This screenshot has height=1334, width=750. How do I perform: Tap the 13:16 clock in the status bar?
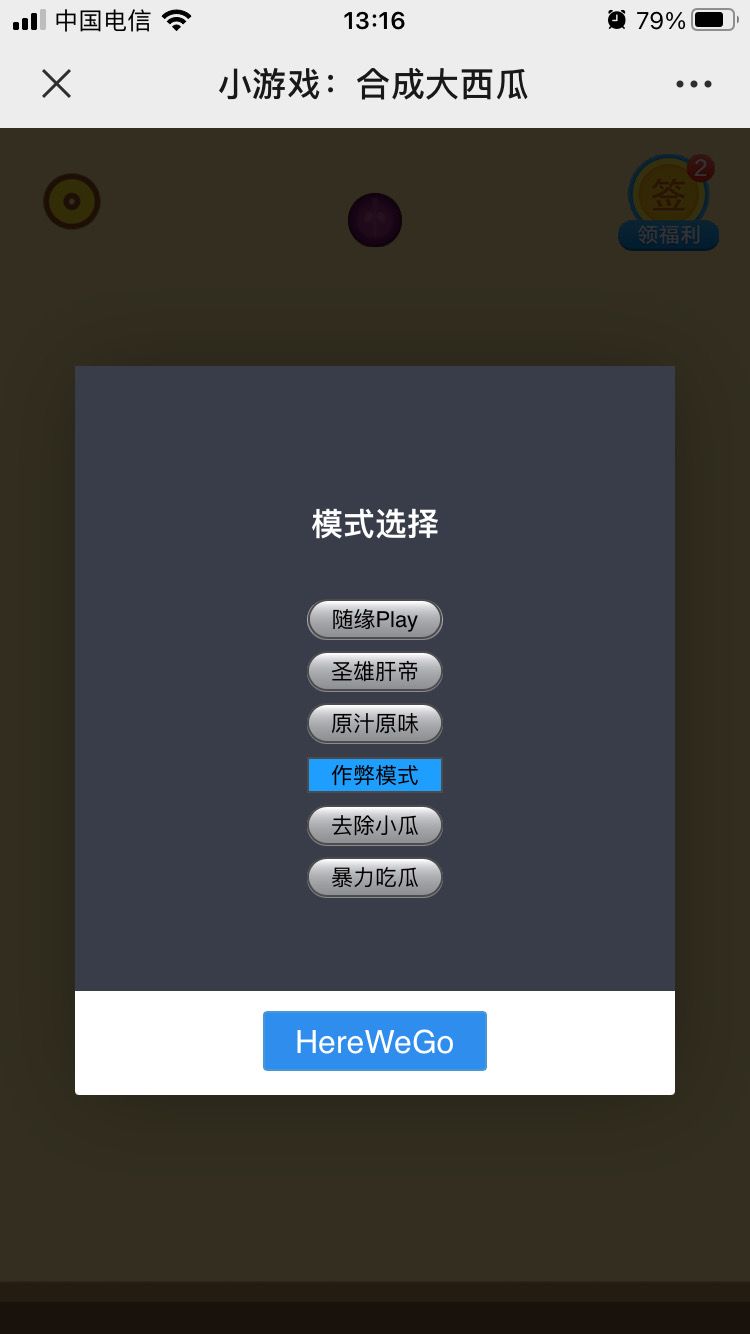point(375,20)
